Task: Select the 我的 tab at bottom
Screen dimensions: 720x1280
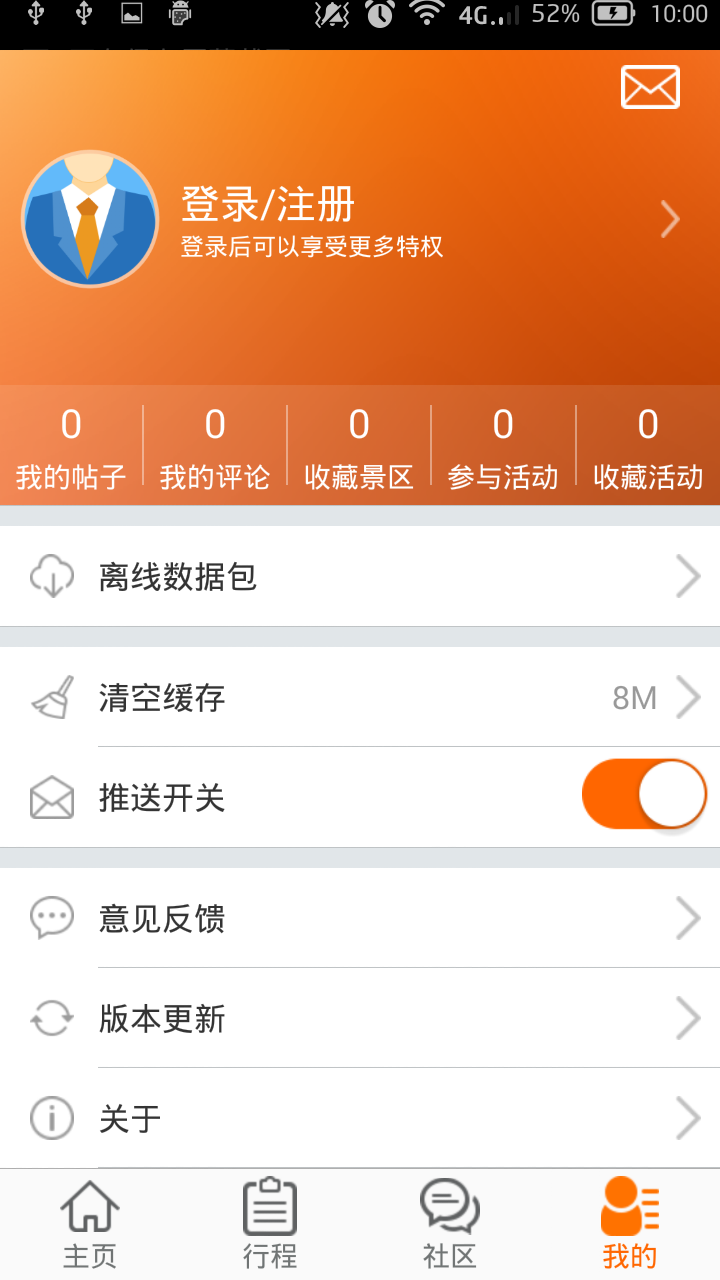Action: coord(629,1221)
